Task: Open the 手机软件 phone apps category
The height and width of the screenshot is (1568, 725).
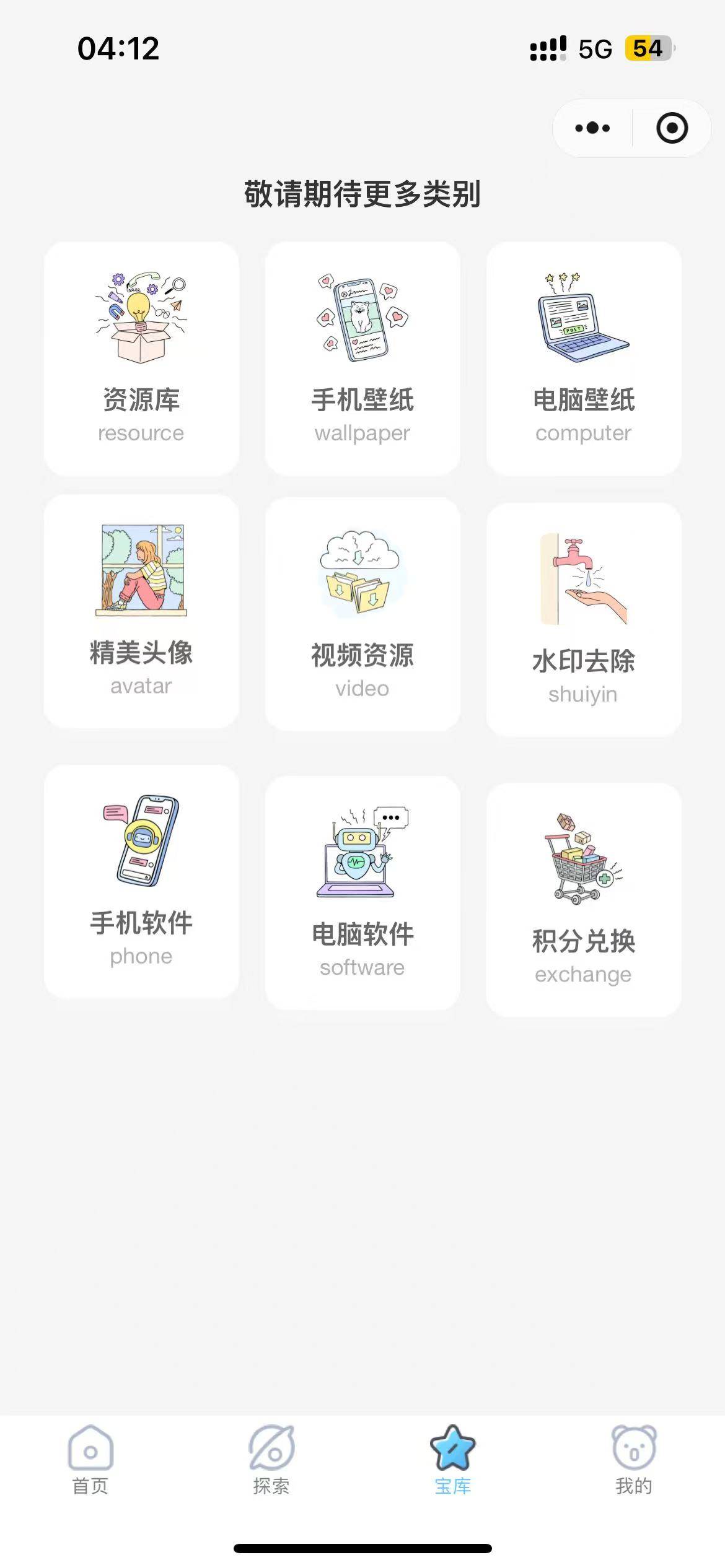Action: tap(141, 881)
